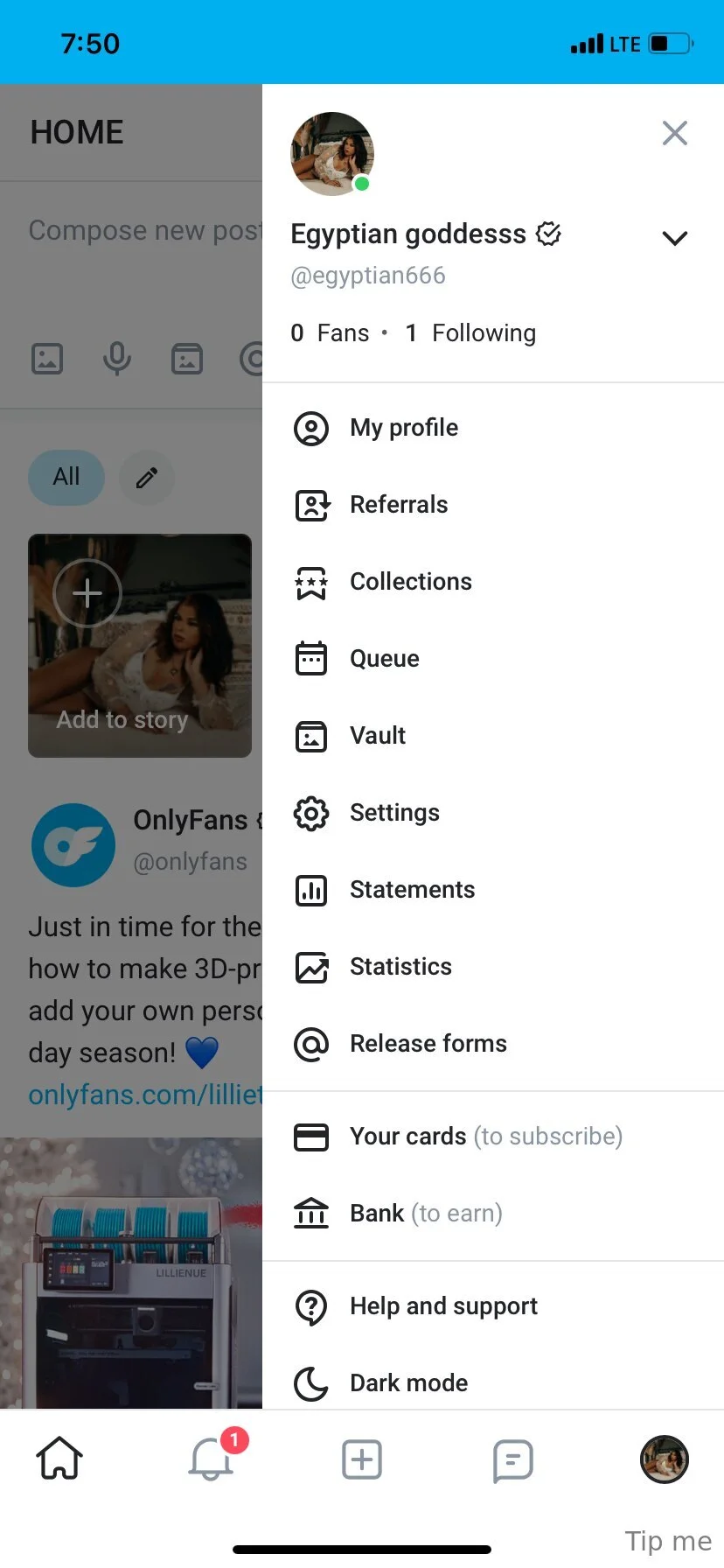Check Statistics
Viewport: 724px width, 1568px height.
click(x=400, y=967)
